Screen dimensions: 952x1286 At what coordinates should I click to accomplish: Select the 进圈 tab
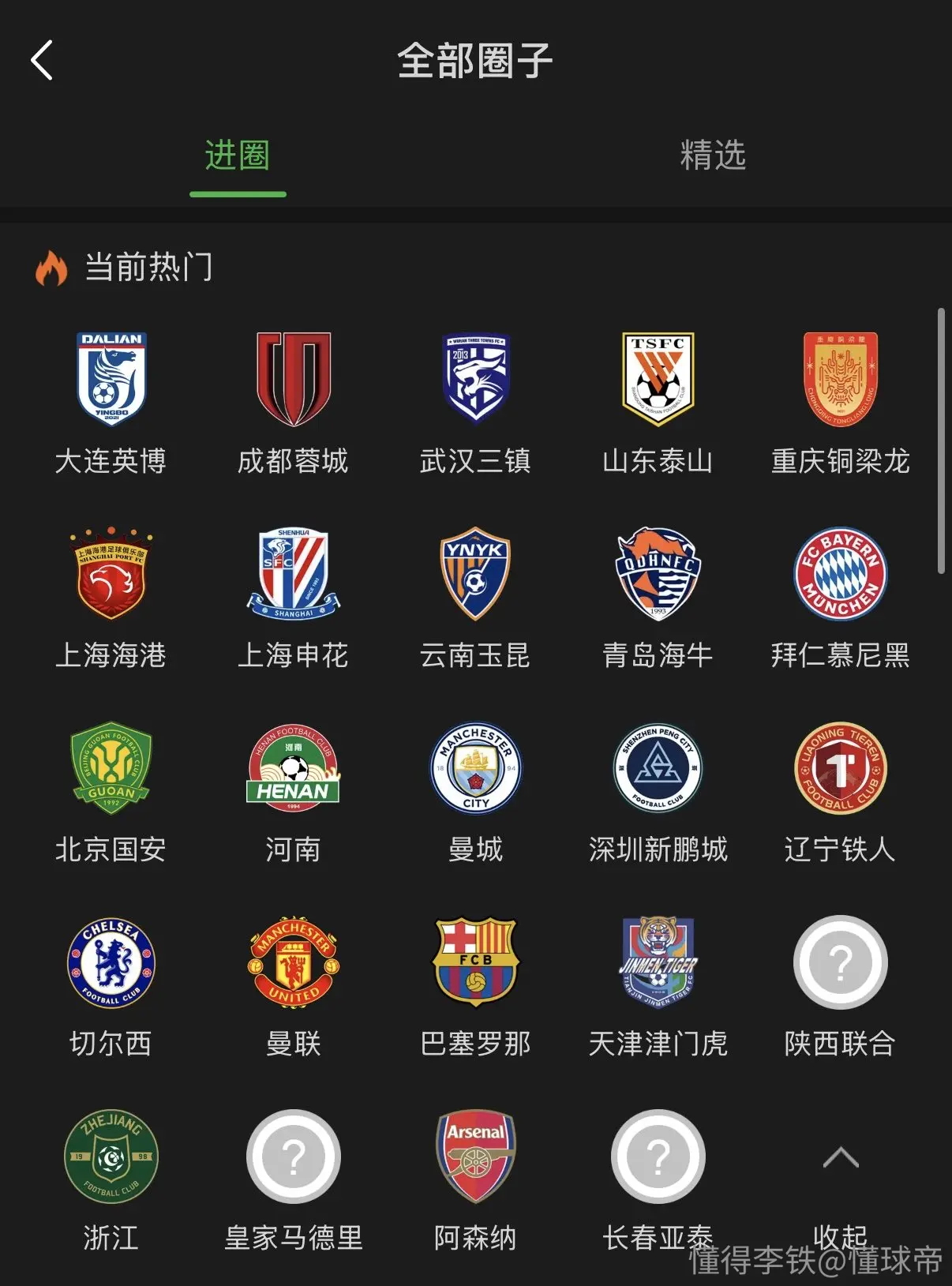tap(238, 155)
